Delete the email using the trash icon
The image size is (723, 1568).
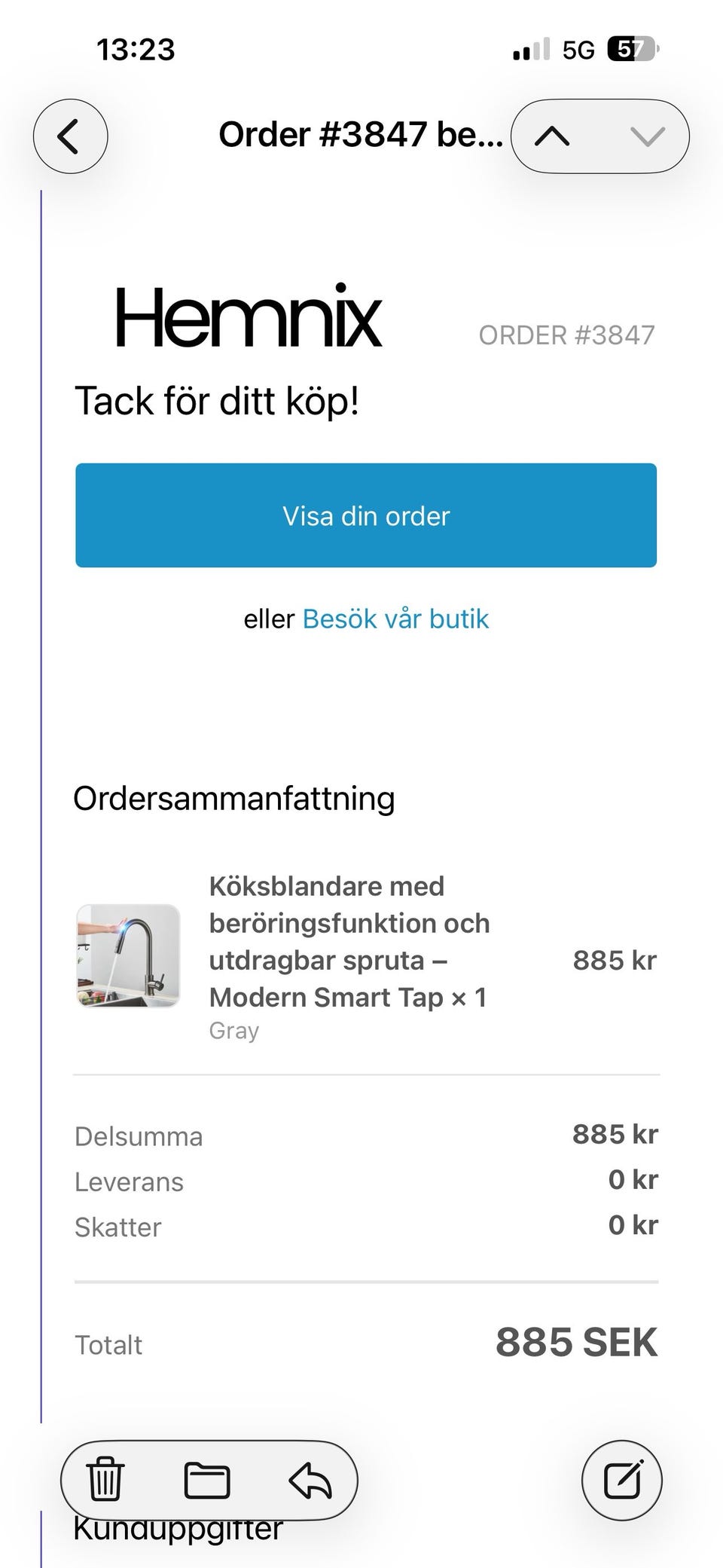(x=104, y=1480)
